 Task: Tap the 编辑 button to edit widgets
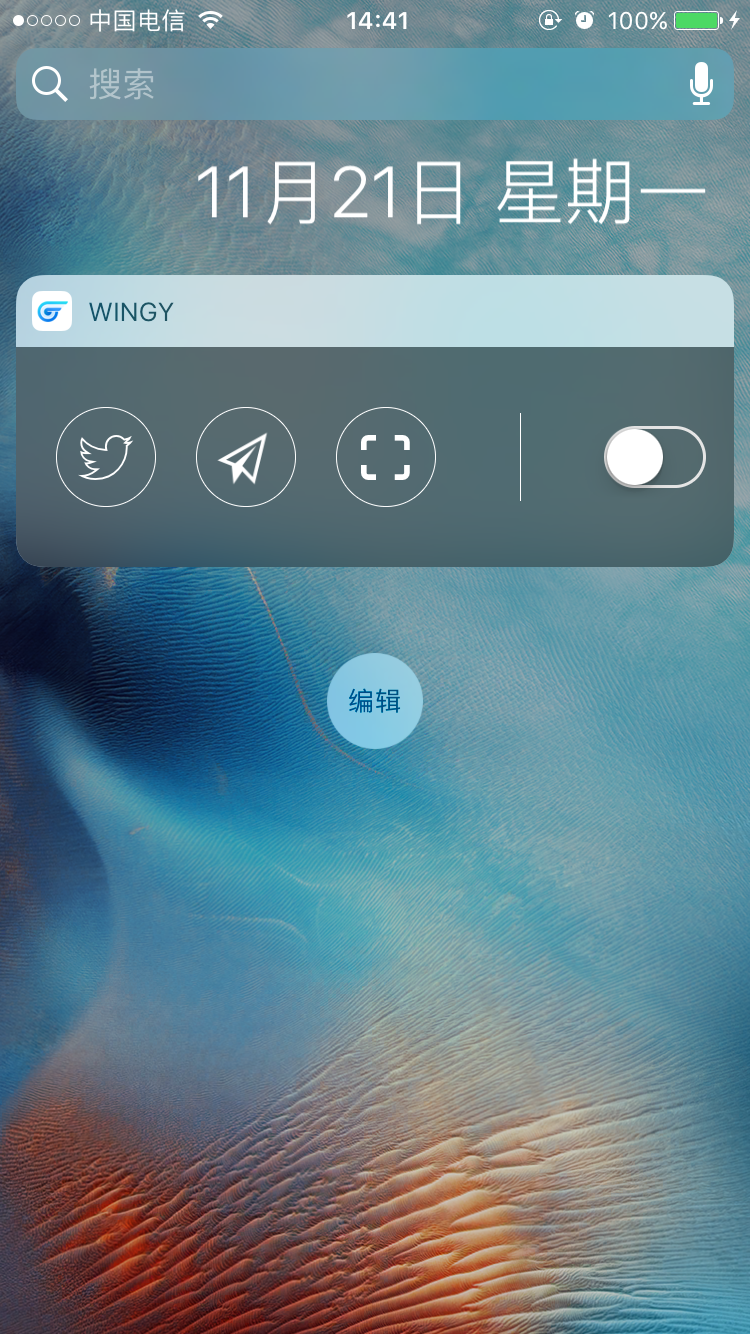click(x=375, y=701)
